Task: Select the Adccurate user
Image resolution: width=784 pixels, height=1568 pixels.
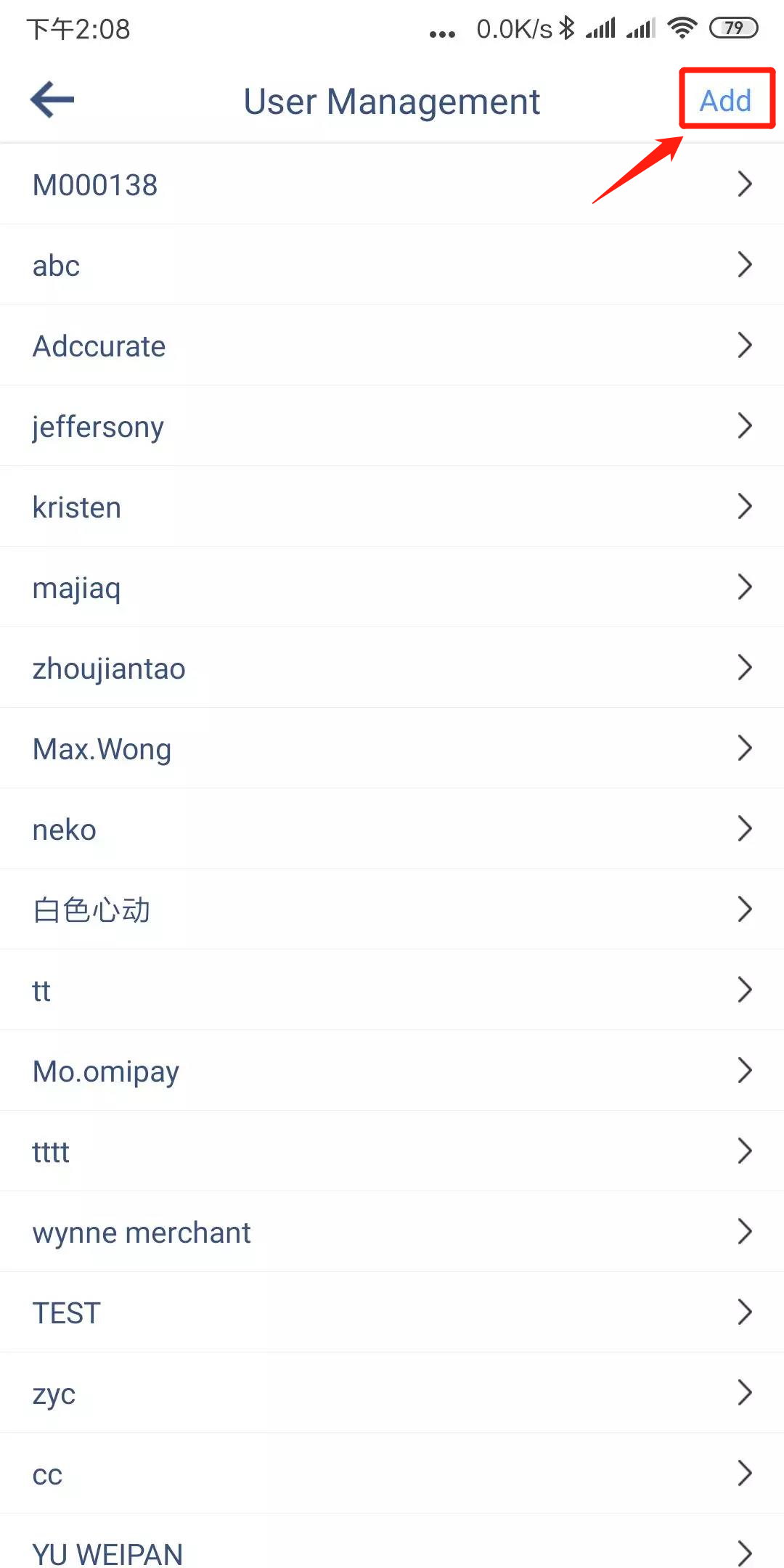Action: (392, 346)
